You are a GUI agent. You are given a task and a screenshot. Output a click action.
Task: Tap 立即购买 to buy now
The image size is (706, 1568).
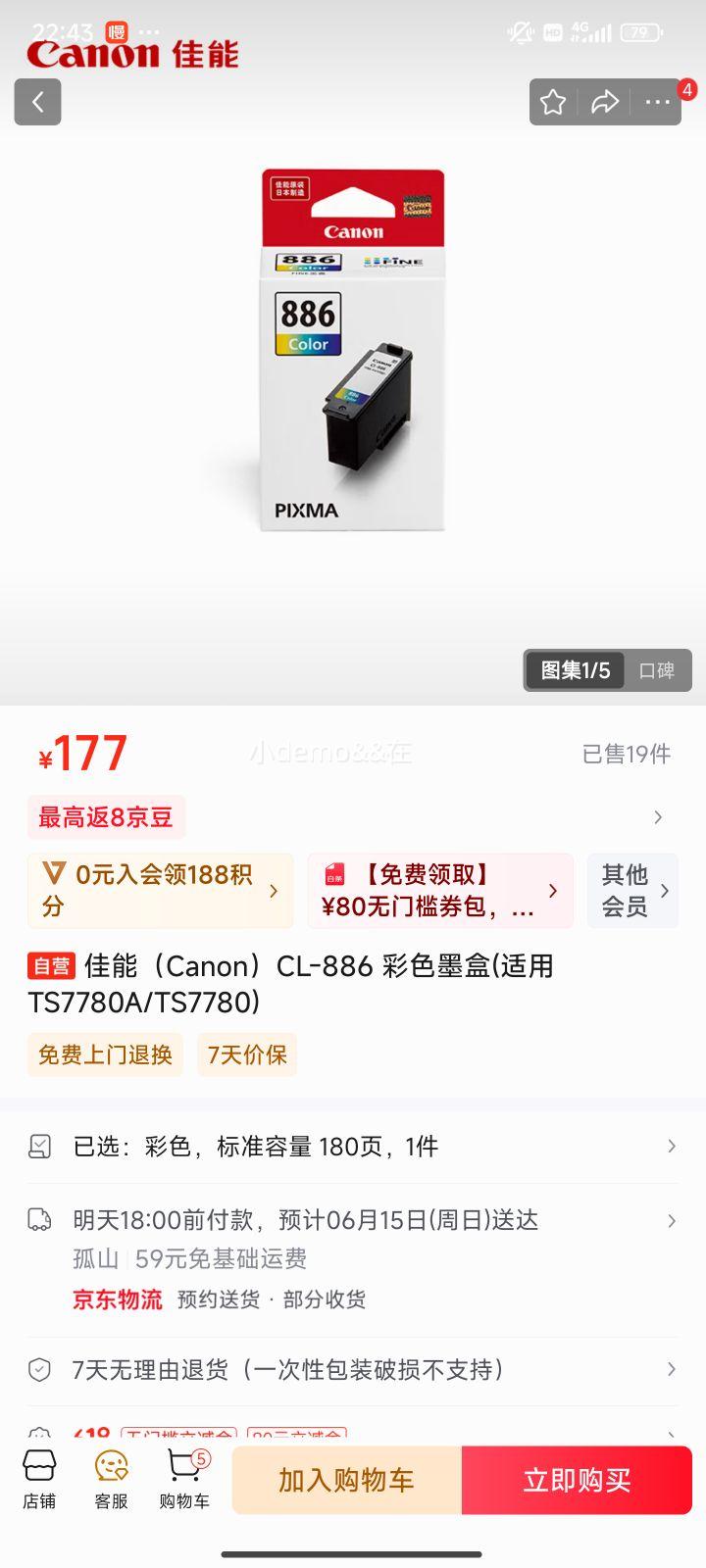577,1480
